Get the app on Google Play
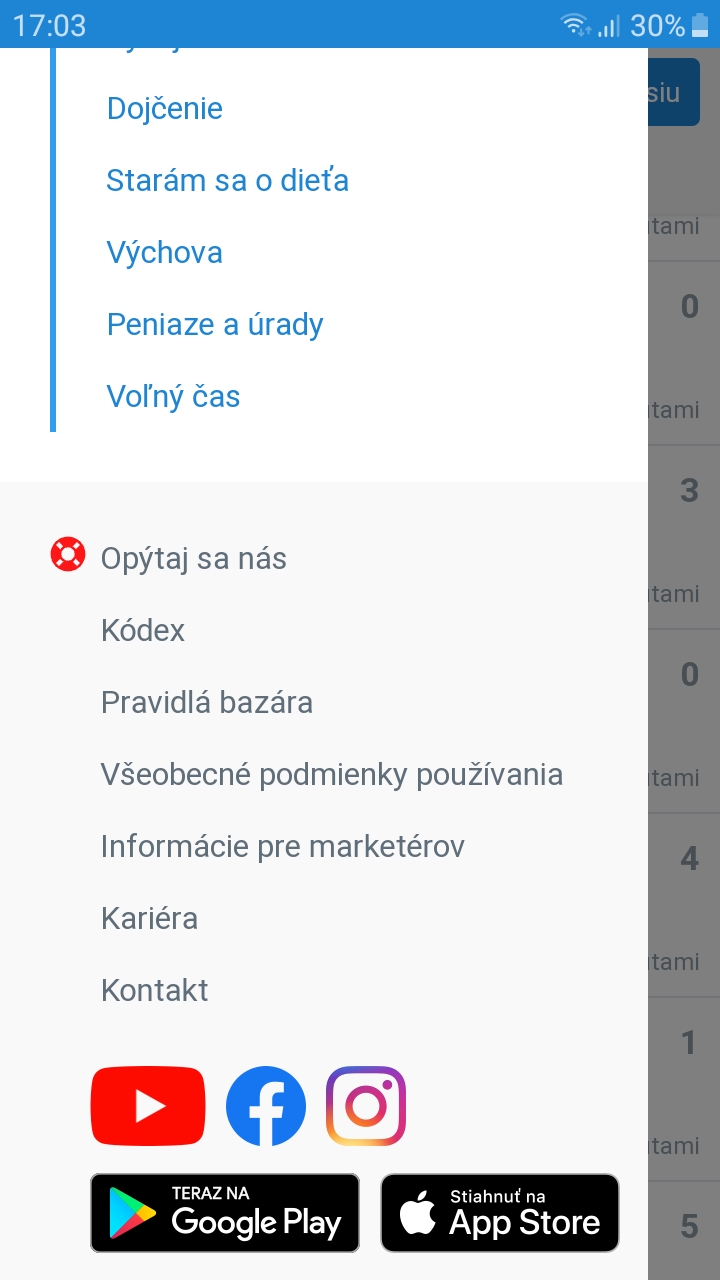The height and width of the screenshot is (1280, 720). click(x=225, y=1213)
